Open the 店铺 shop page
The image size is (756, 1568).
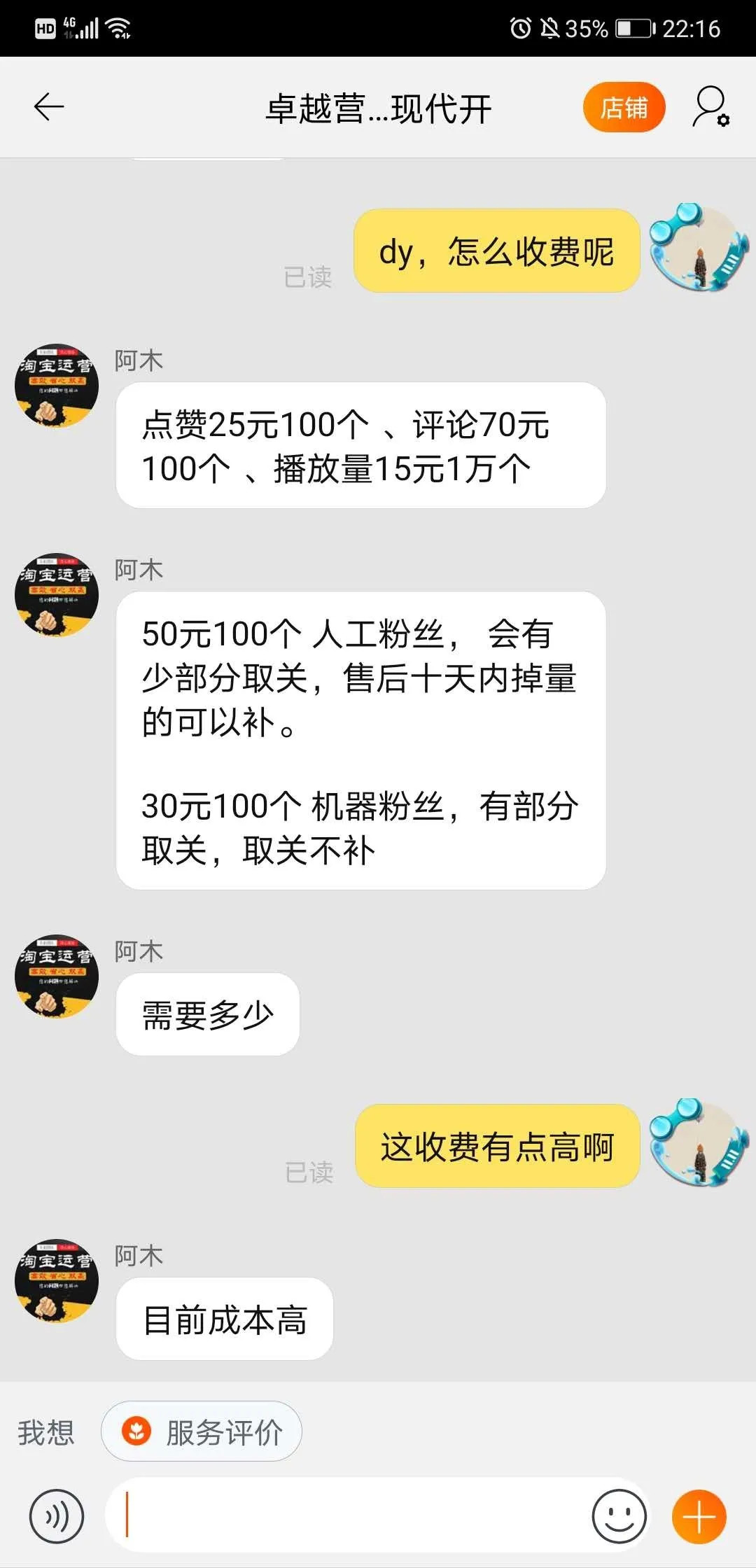(624, 107)
